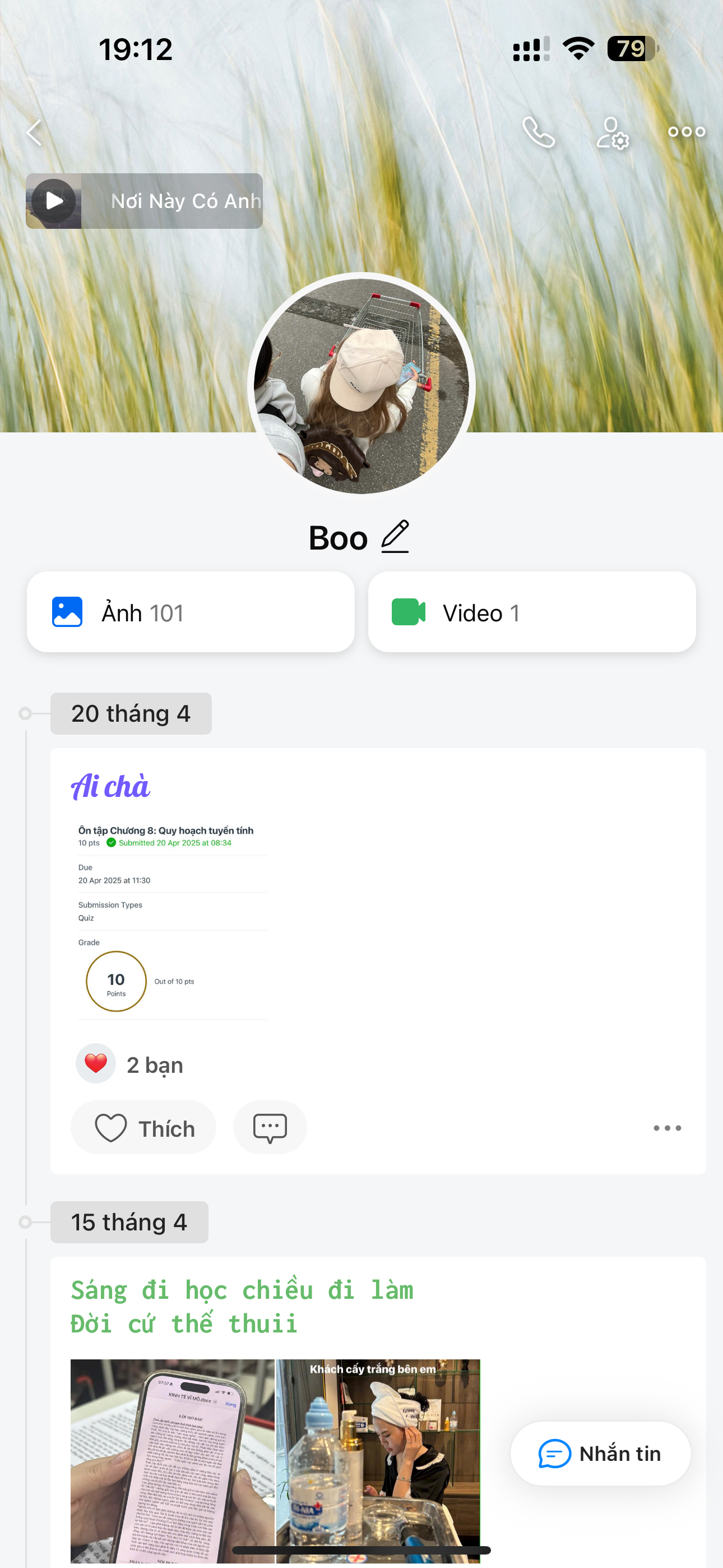723x1568 pixels.
Task: Go back using the top-left arrow
Action: click(35, 132)
